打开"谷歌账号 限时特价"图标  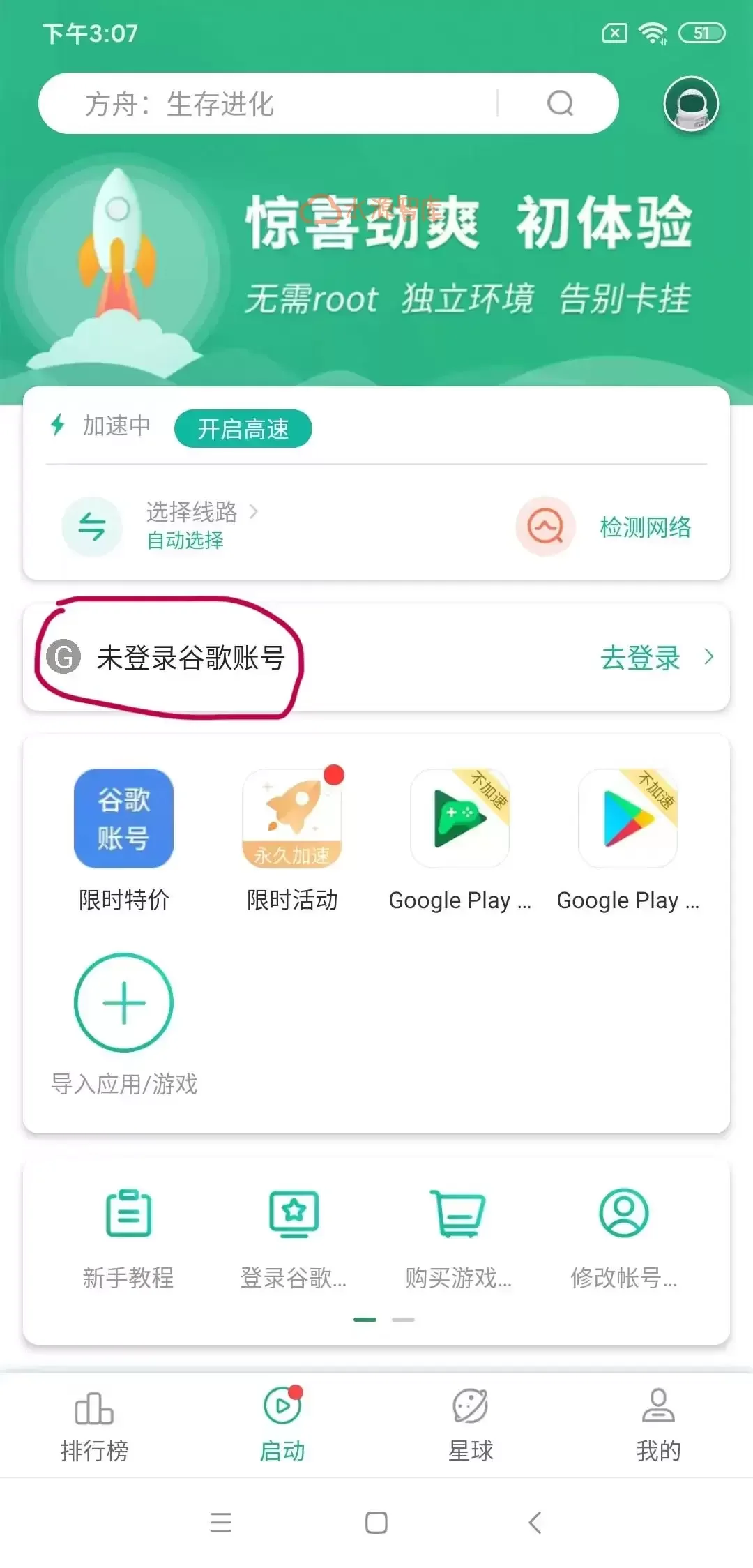point(123,818)
